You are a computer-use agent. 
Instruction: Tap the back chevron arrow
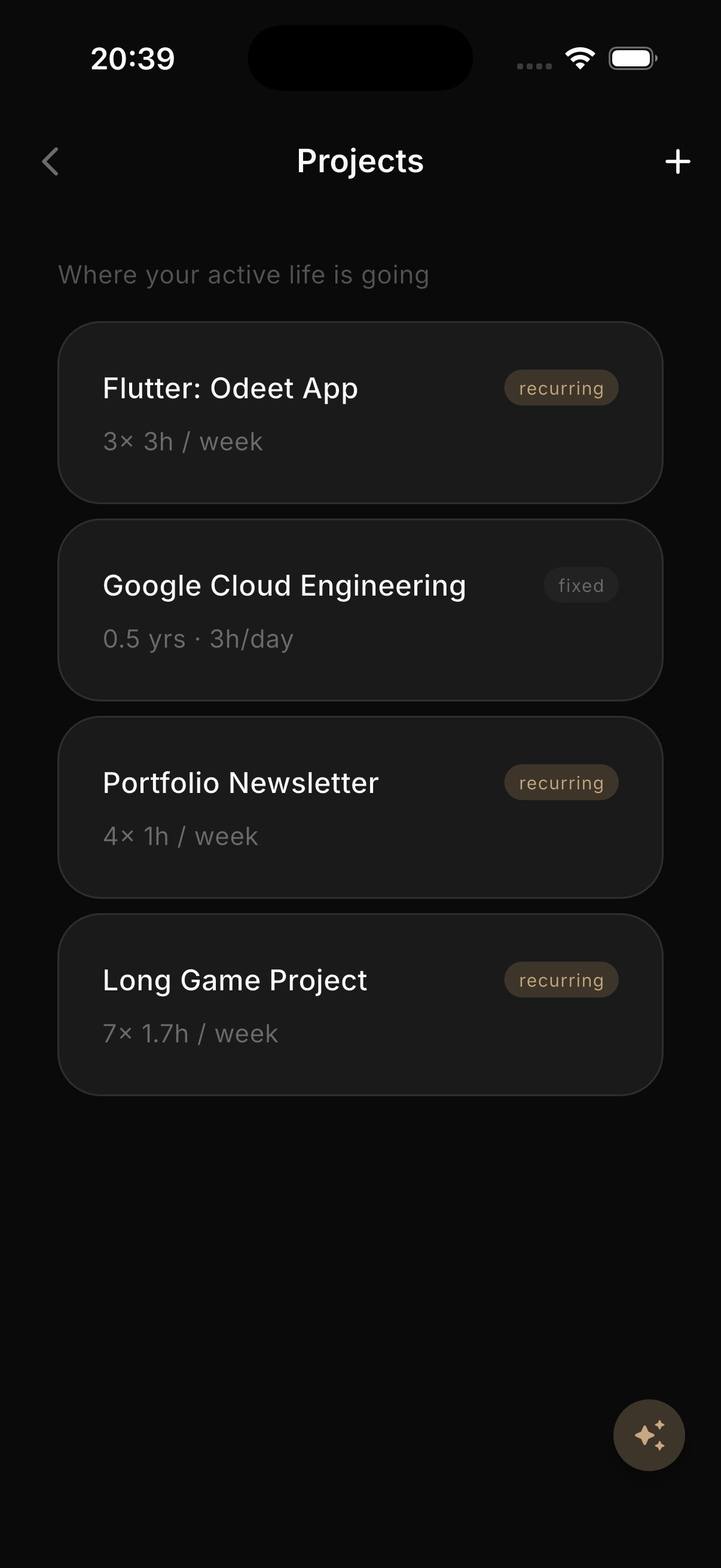(50, 161)
